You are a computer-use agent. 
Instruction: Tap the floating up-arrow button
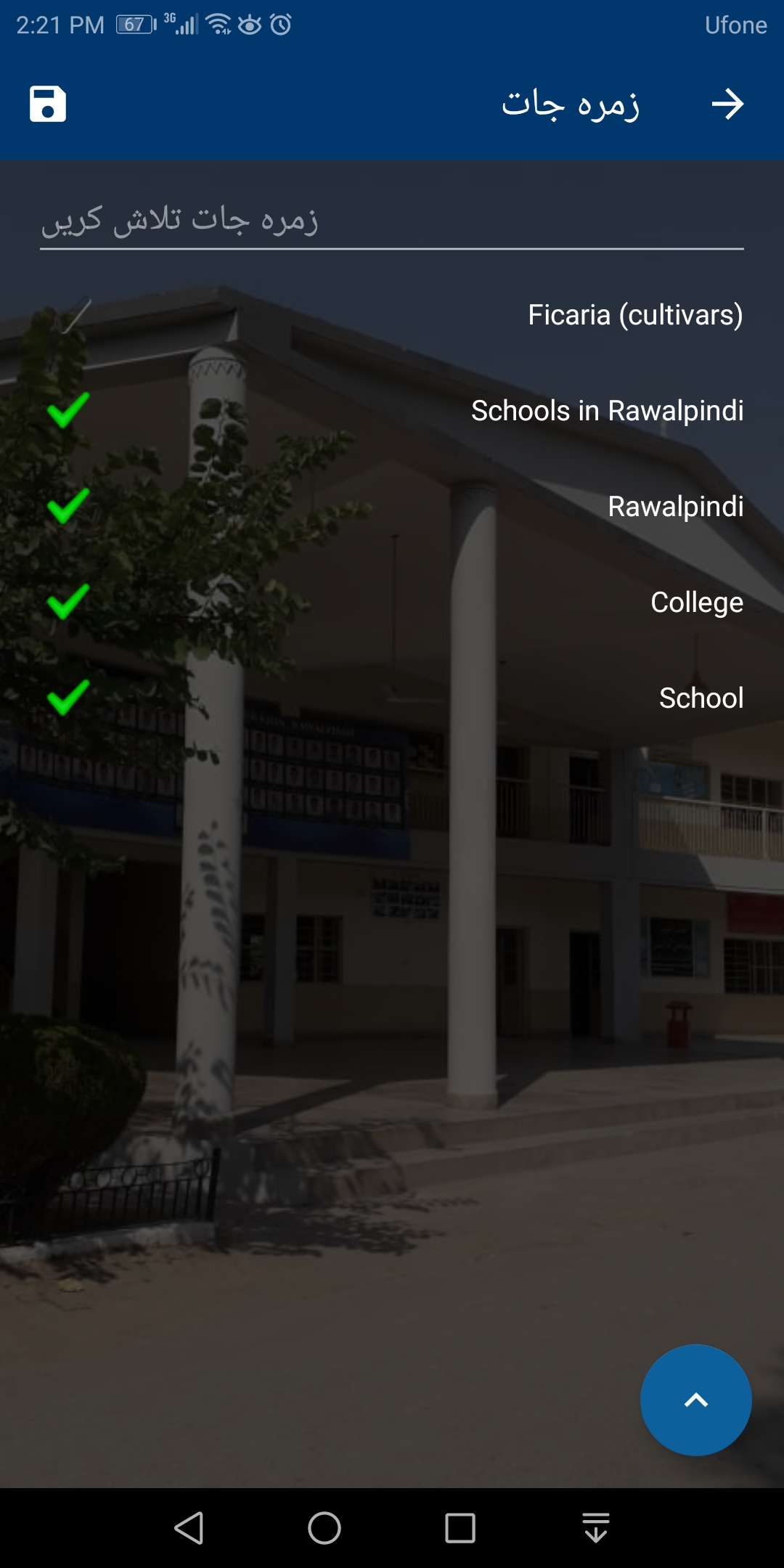(695, 1400)
